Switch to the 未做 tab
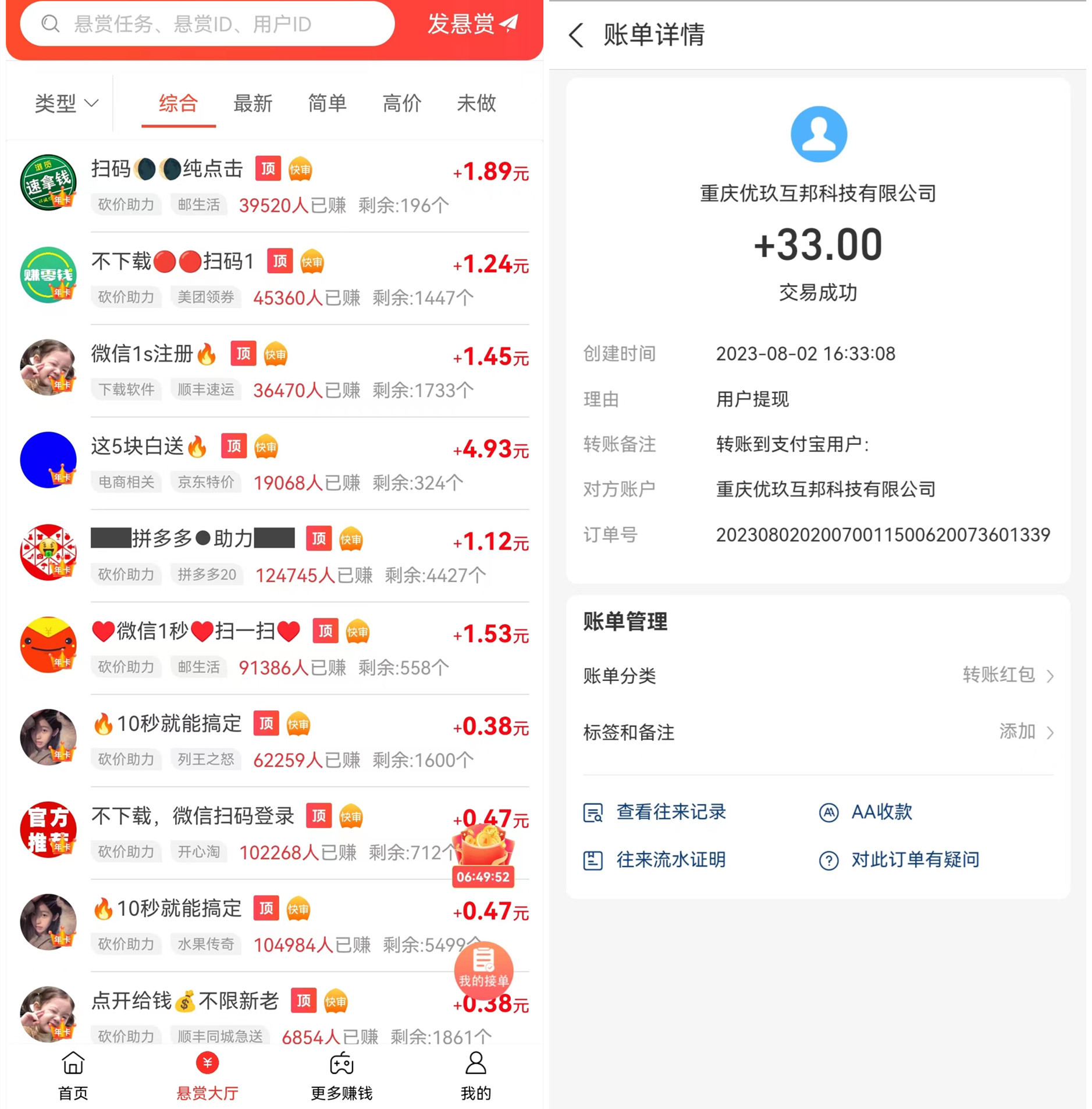 476,104
